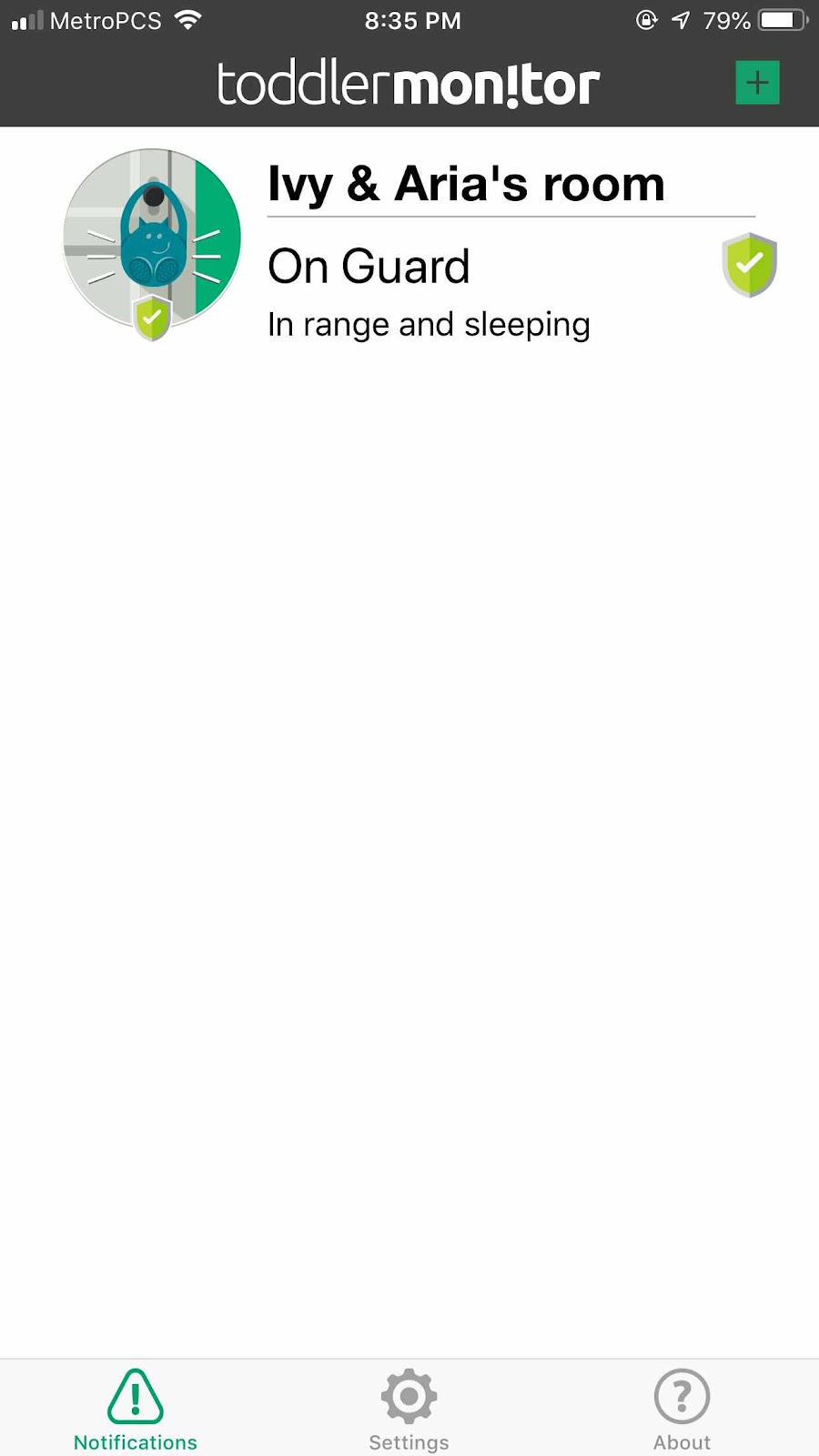Go to the About tab

pyautogui.click(x=682, y=1409)
